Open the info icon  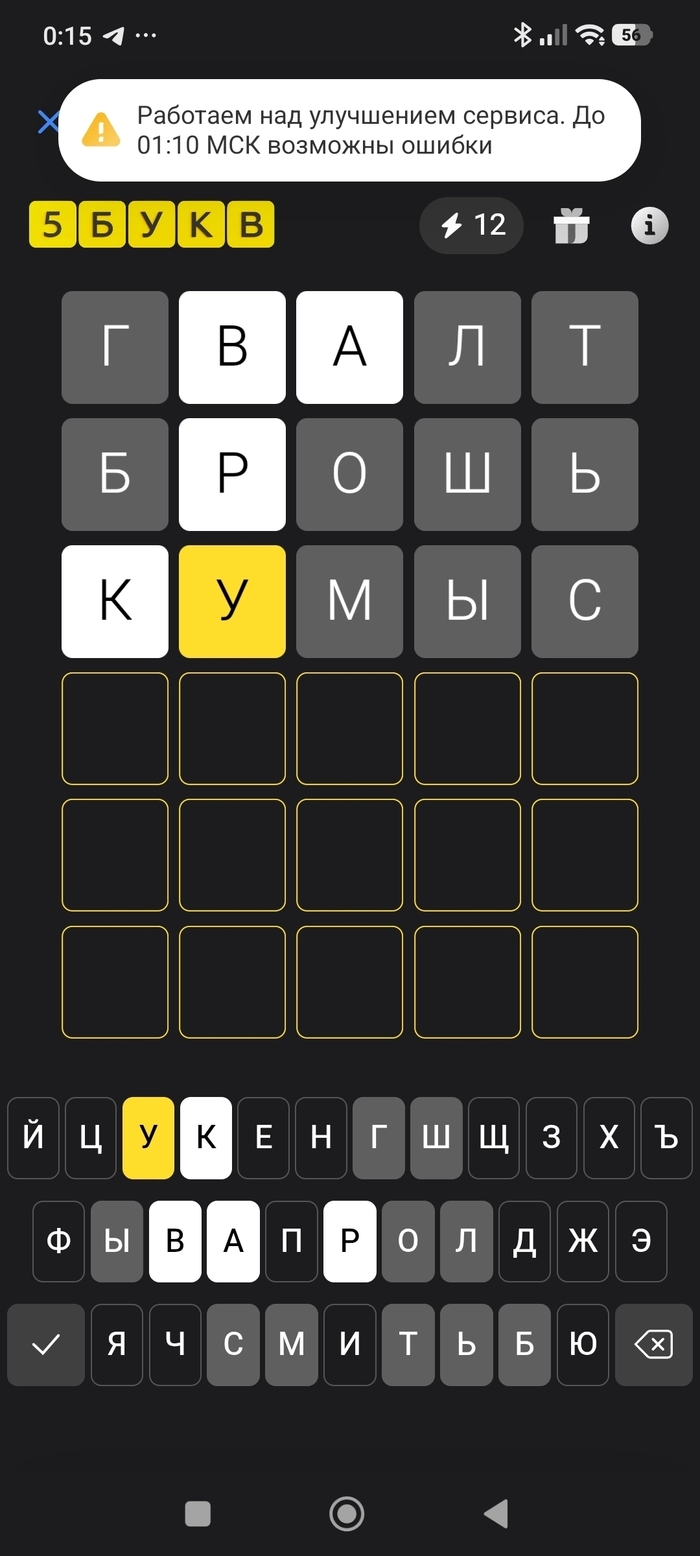coord(650,225)
